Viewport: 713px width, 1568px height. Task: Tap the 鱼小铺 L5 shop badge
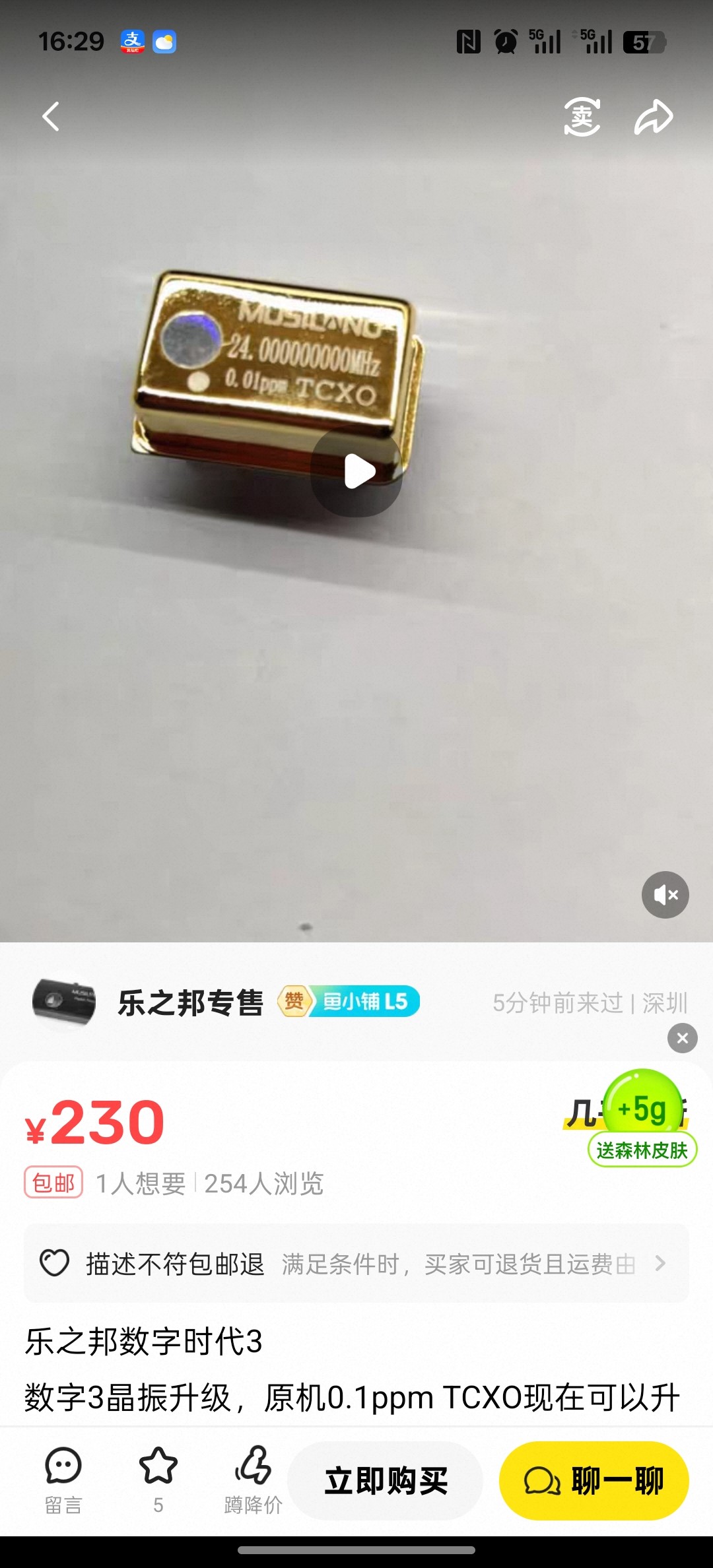[x=366, y=1001]
